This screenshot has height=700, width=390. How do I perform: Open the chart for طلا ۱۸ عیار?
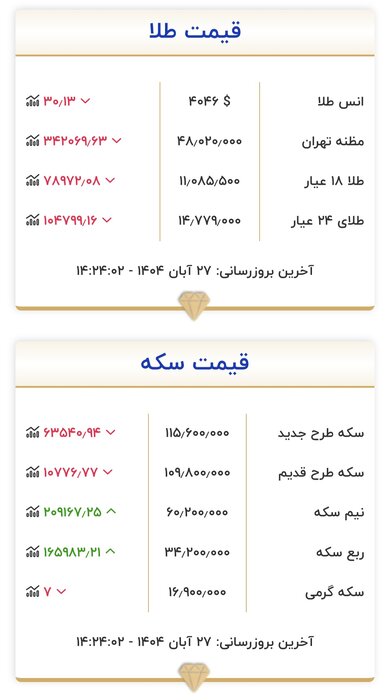(x=33, y=180)
